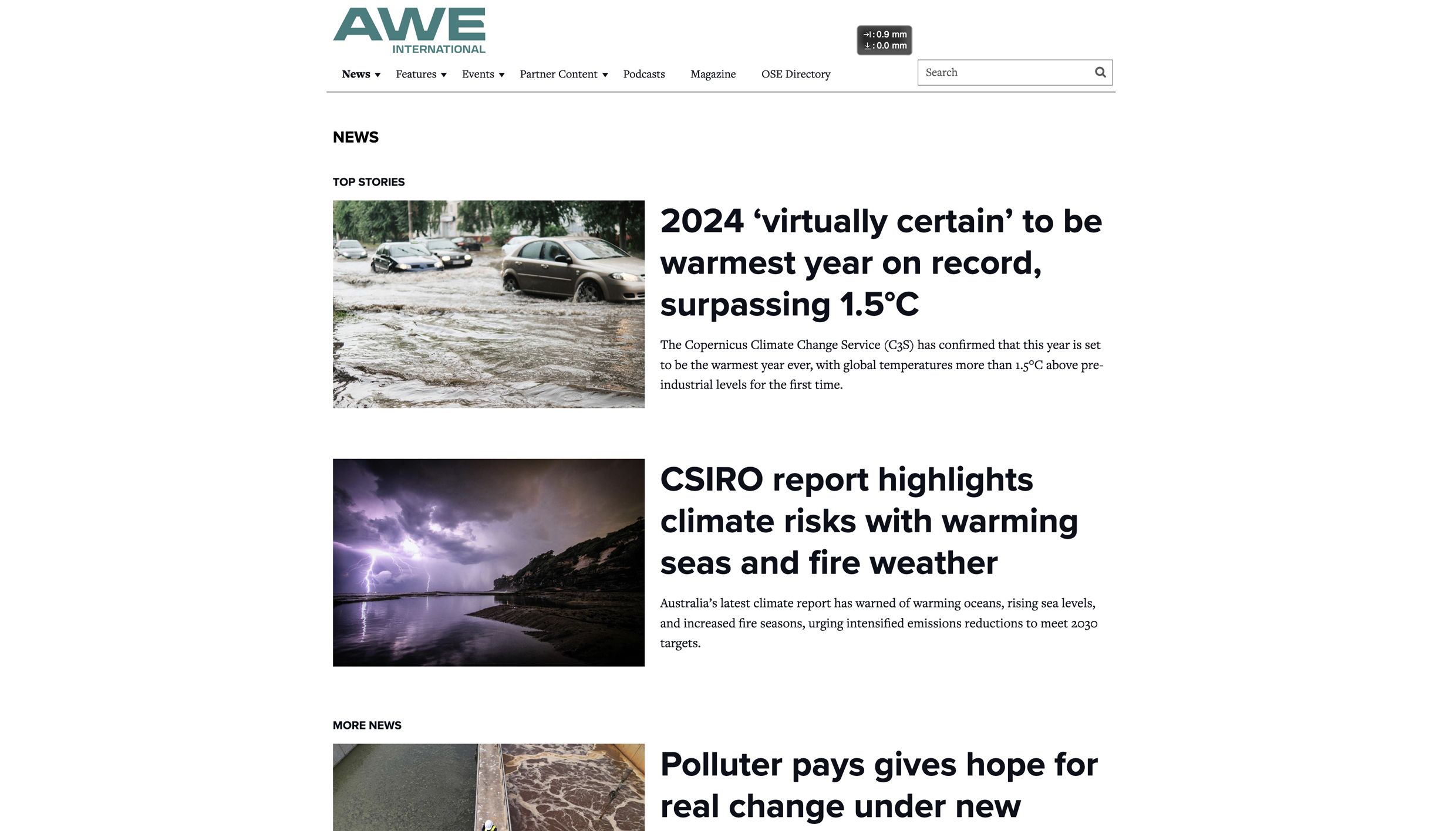Viewport: 1456px width, 831px height.
Task: Open the water treatment article image
Action: [x=488, y=787]
